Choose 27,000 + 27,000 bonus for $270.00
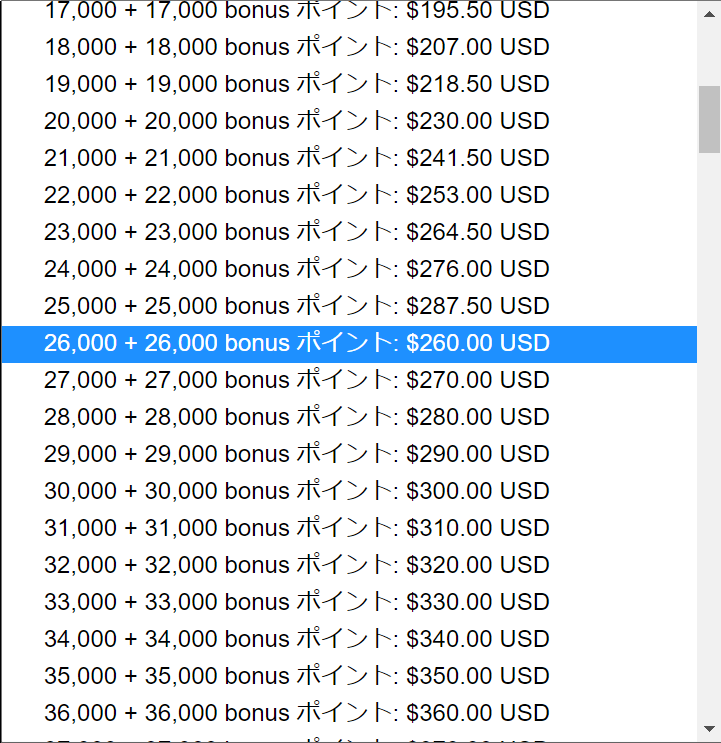The image size is (721, 743). 297,380
